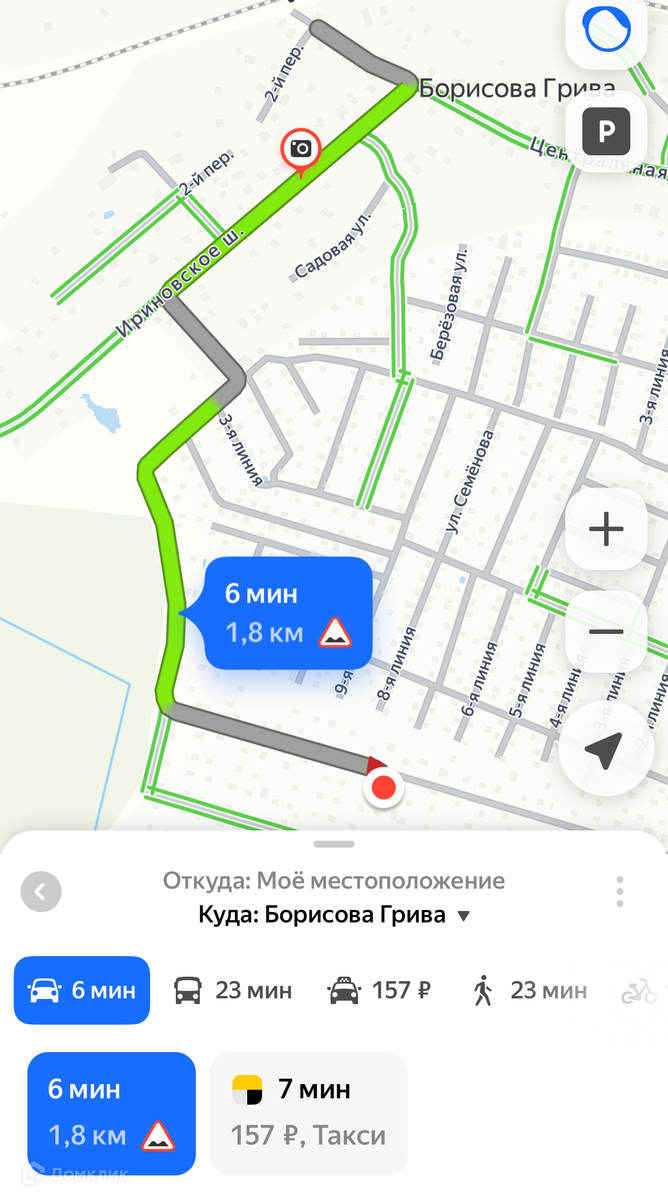
Task: Zoom in with the plus button
Action: (x=606, y=529)
